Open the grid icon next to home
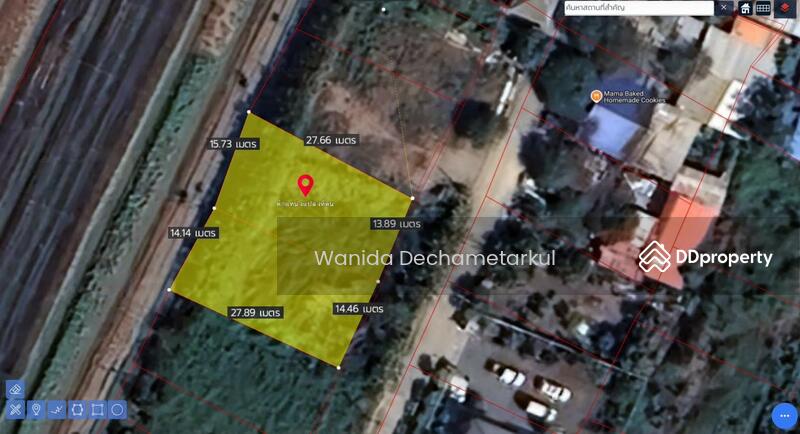 click(x=764, y=8)
